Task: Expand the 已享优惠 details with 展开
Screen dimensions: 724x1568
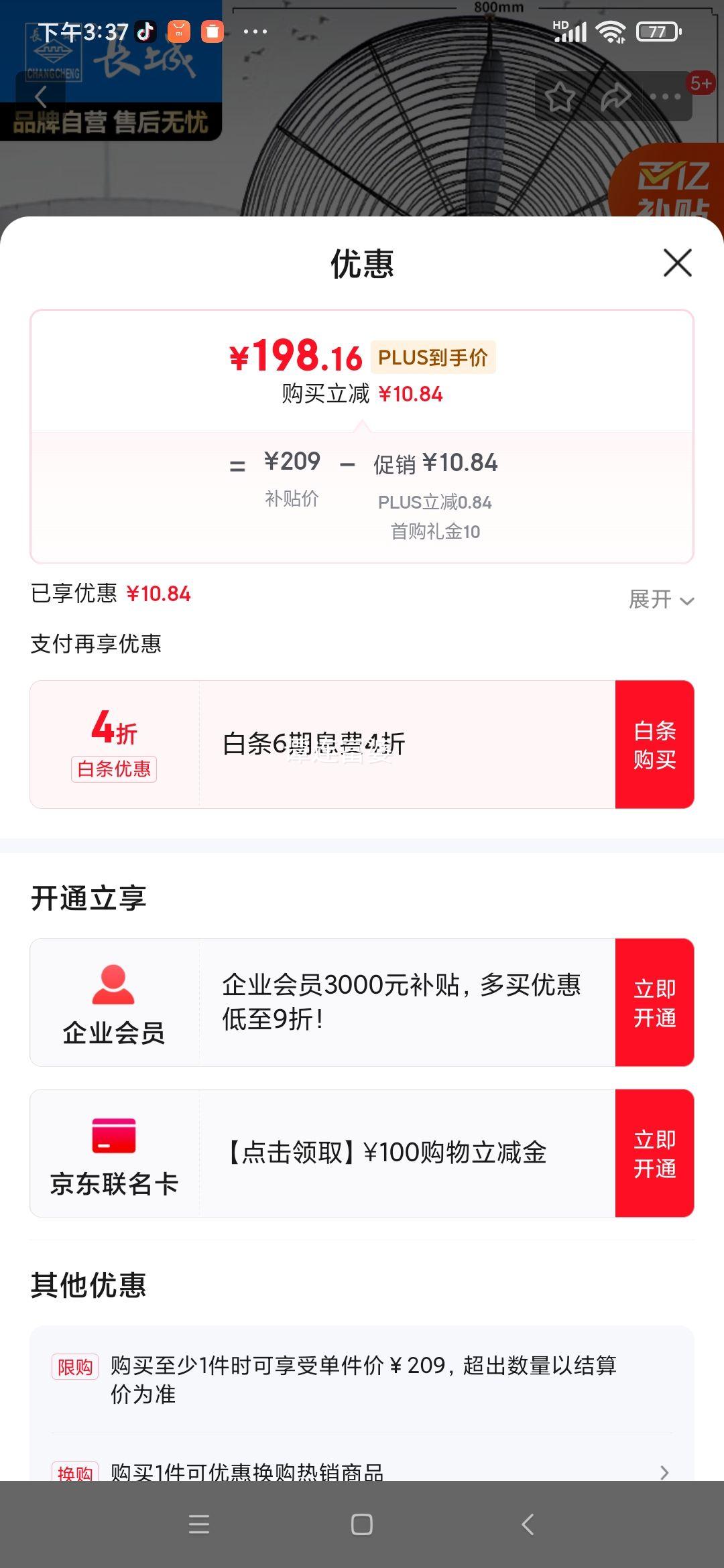Action: 660,599
